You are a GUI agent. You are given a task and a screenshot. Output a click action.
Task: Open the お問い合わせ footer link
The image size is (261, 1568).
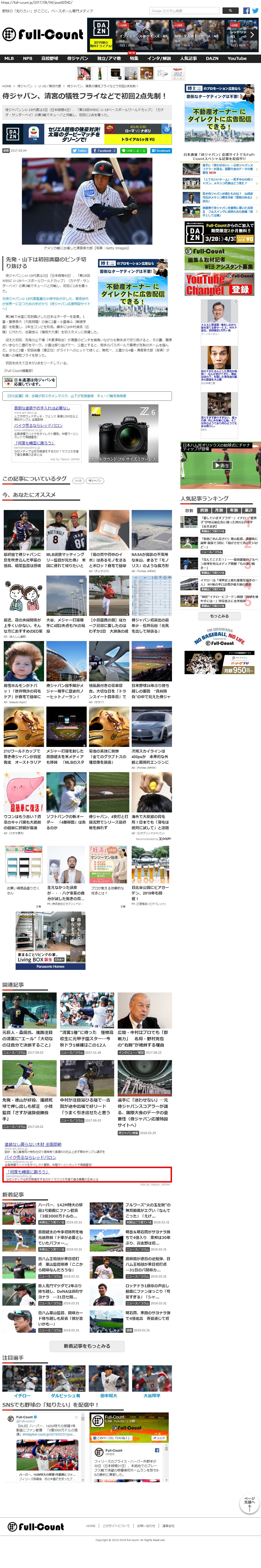[146, 1526]
